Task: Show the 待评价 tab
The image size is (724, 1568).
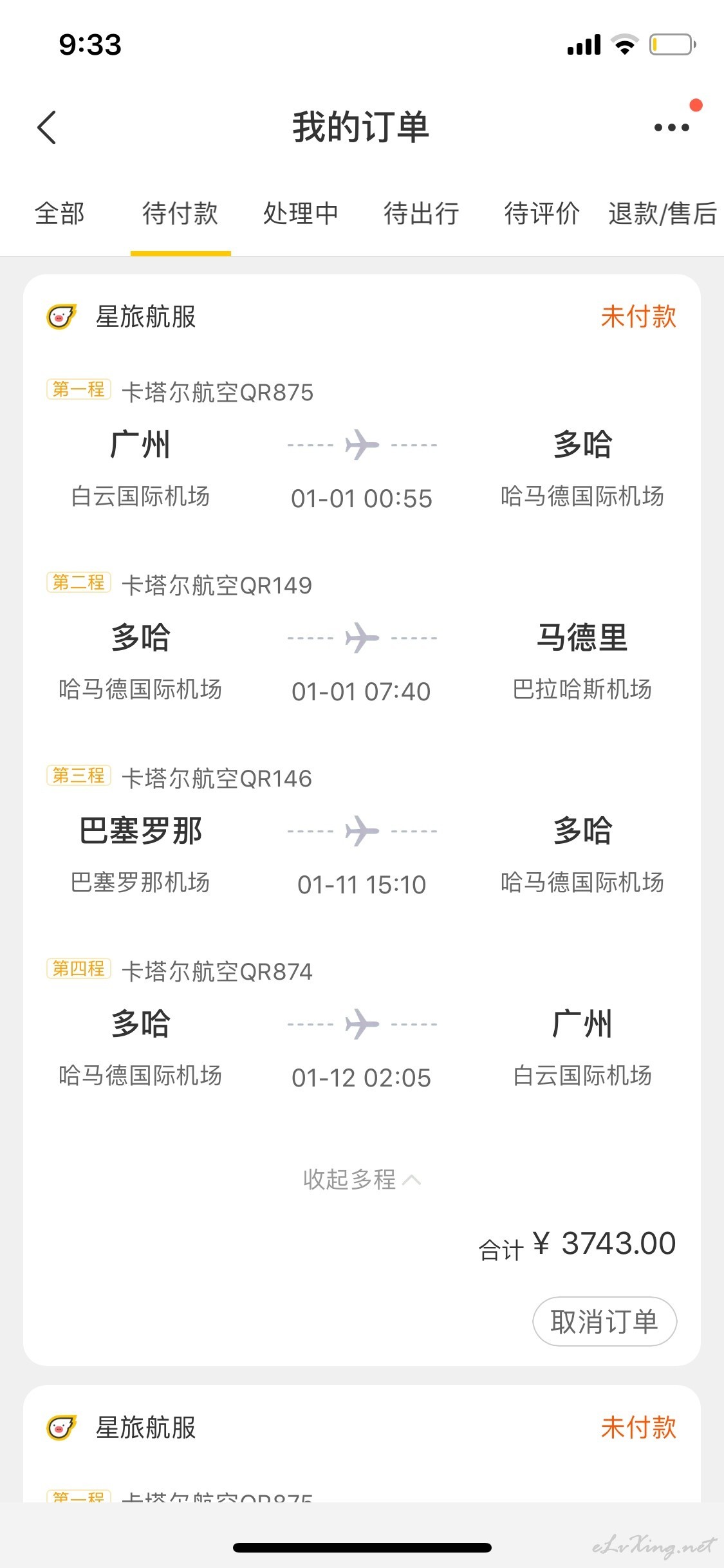Action: click(x=542, y=213)
